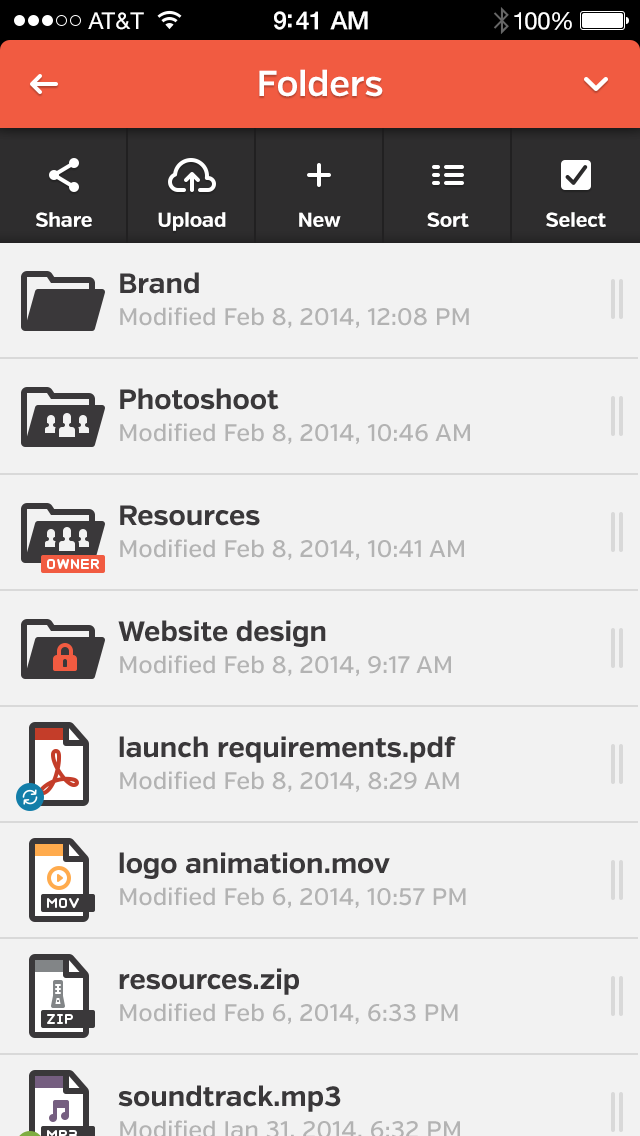Go back using the header arrow
Viewport: 640px width, 1136px height.
point(44,84)
